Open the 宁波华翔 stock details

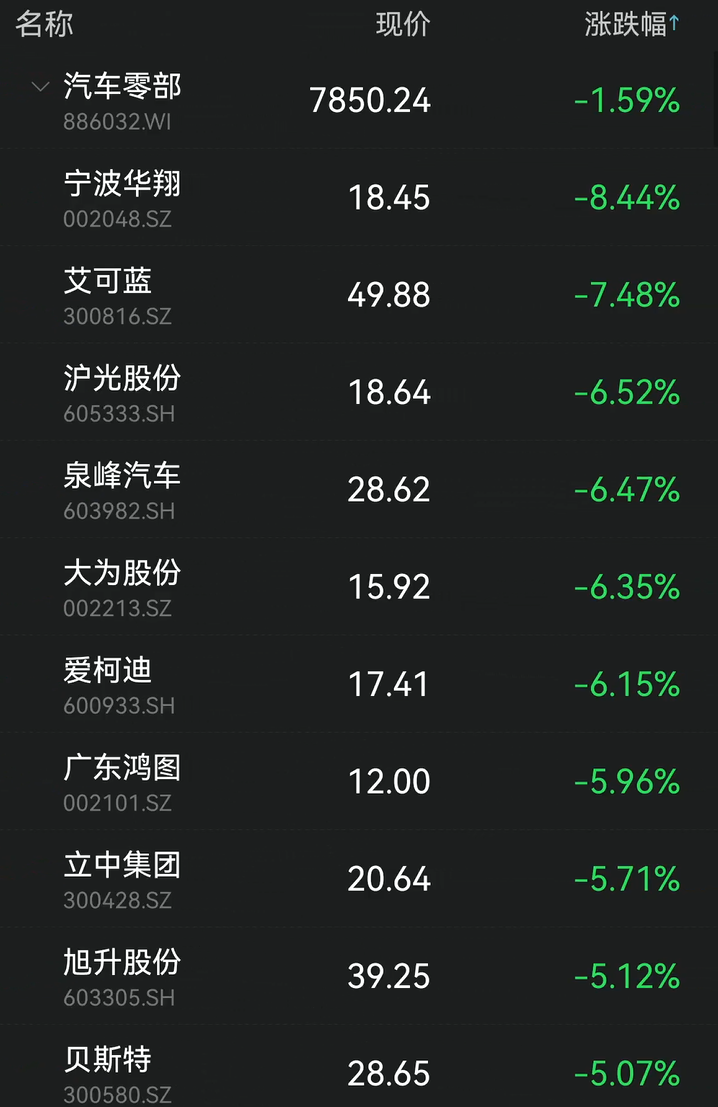(x=122, y=184)
